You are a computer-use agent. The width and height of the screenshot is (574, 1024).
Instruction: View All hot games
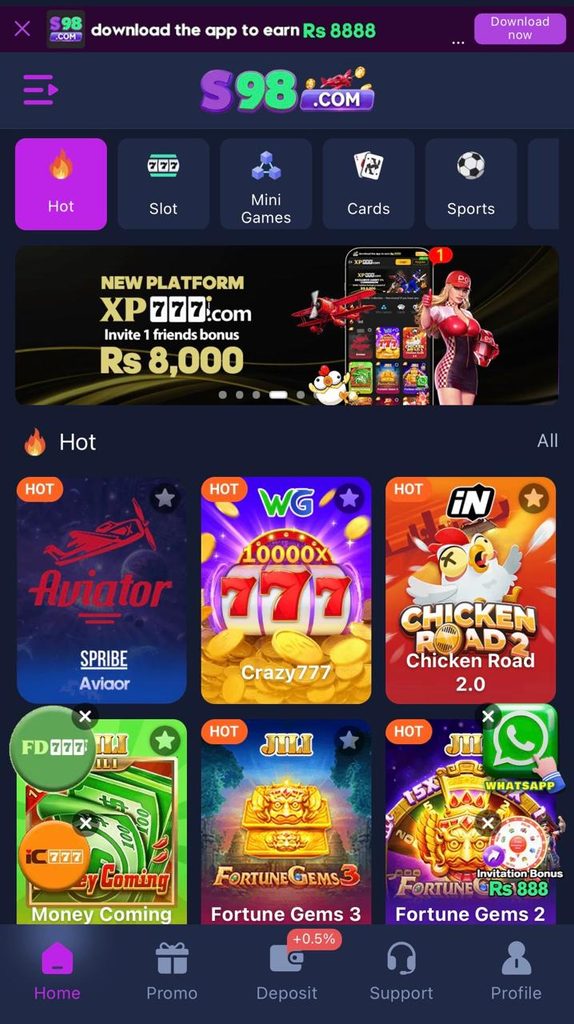click(x=547, y=441)
